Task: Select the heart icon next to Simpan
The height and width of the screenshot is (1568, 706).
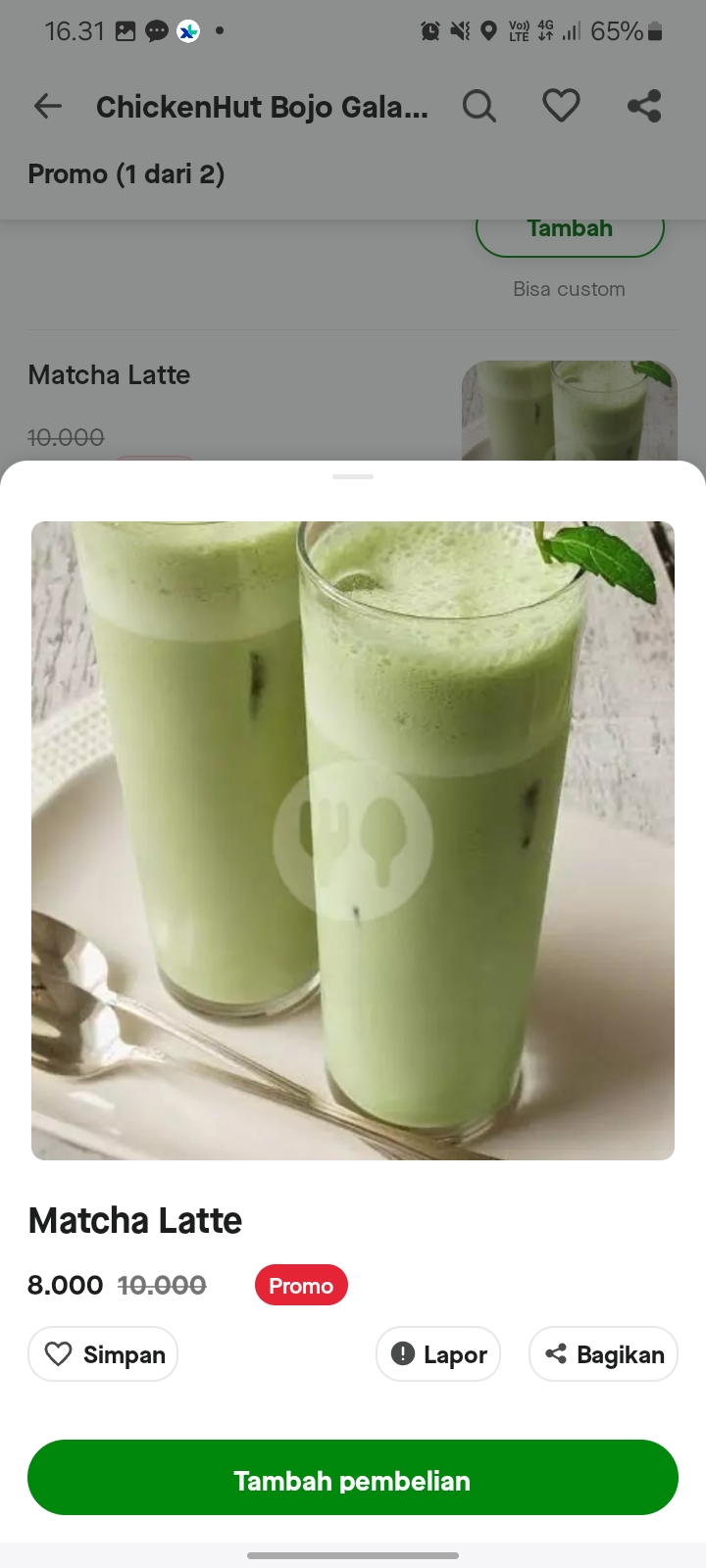Action: (61, 1353)
